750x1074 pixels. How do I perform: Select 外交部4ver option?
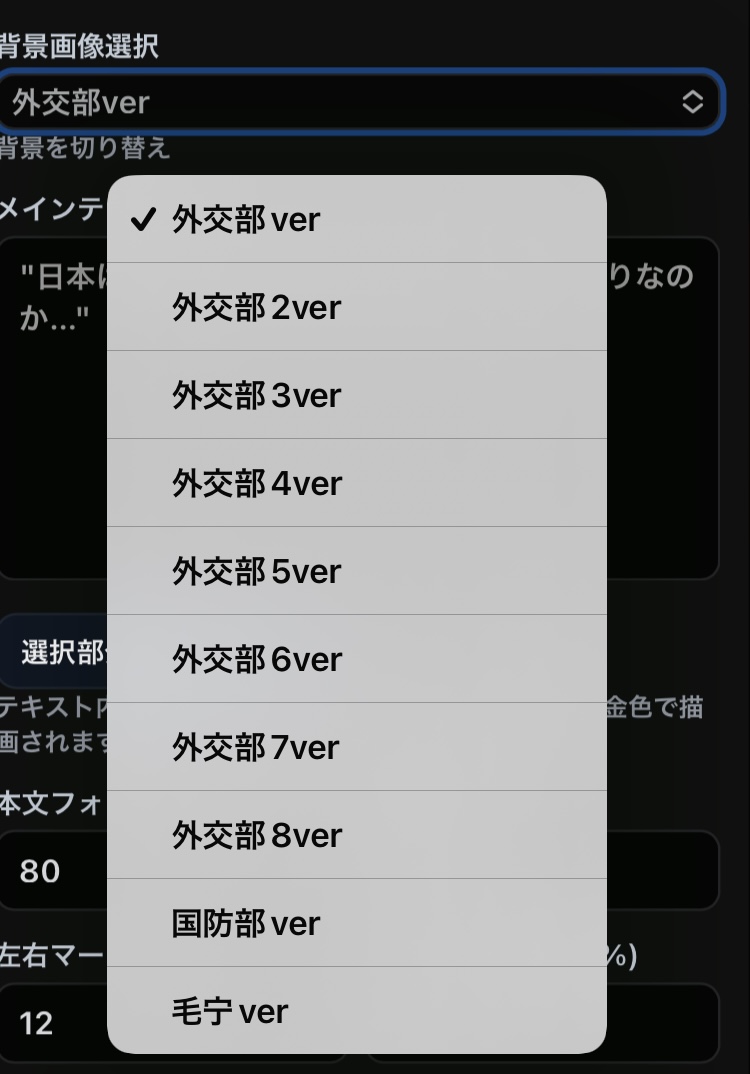click(x=356, y=483)
